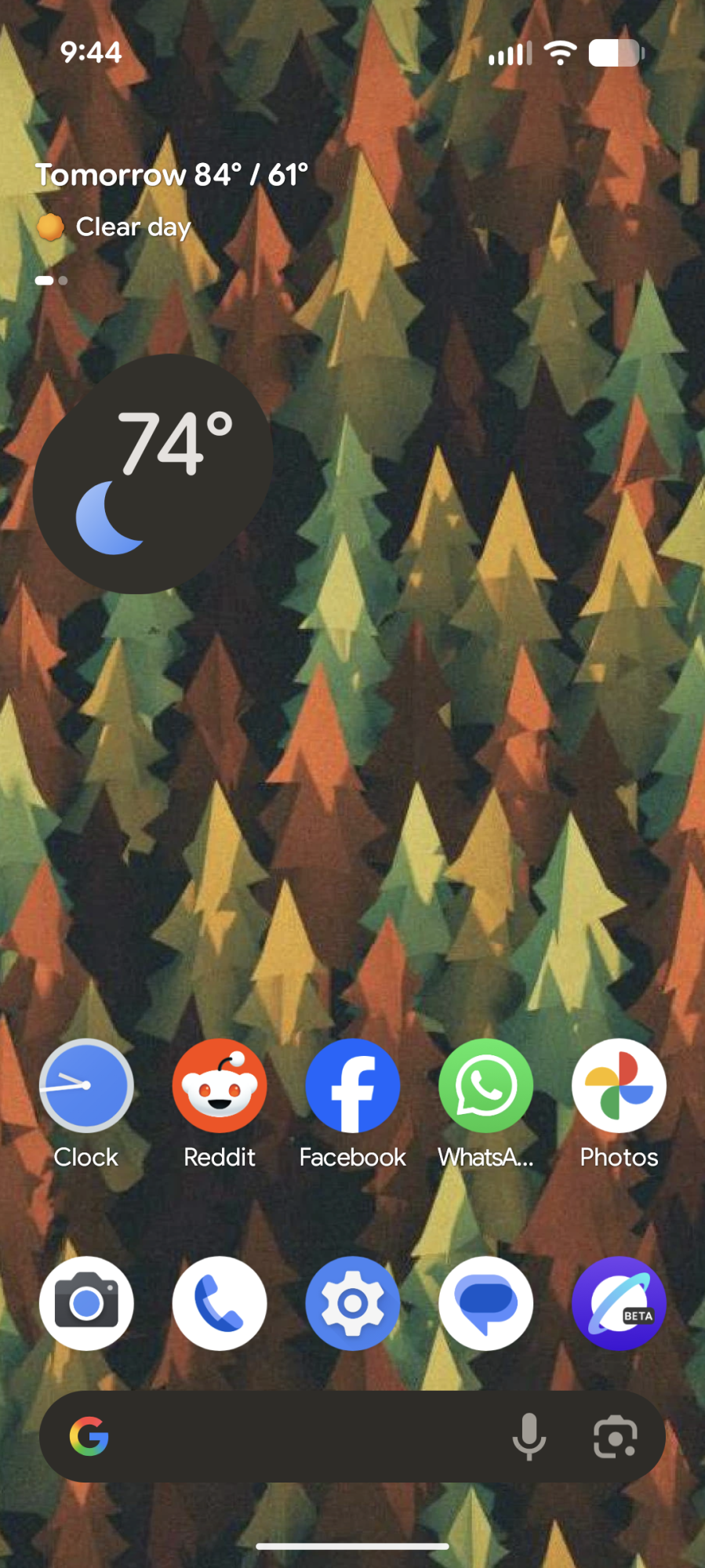Viewport: 705px width, 1568px height.
Task: Launch WhatsApp
Action: [x=485, y=1086]
